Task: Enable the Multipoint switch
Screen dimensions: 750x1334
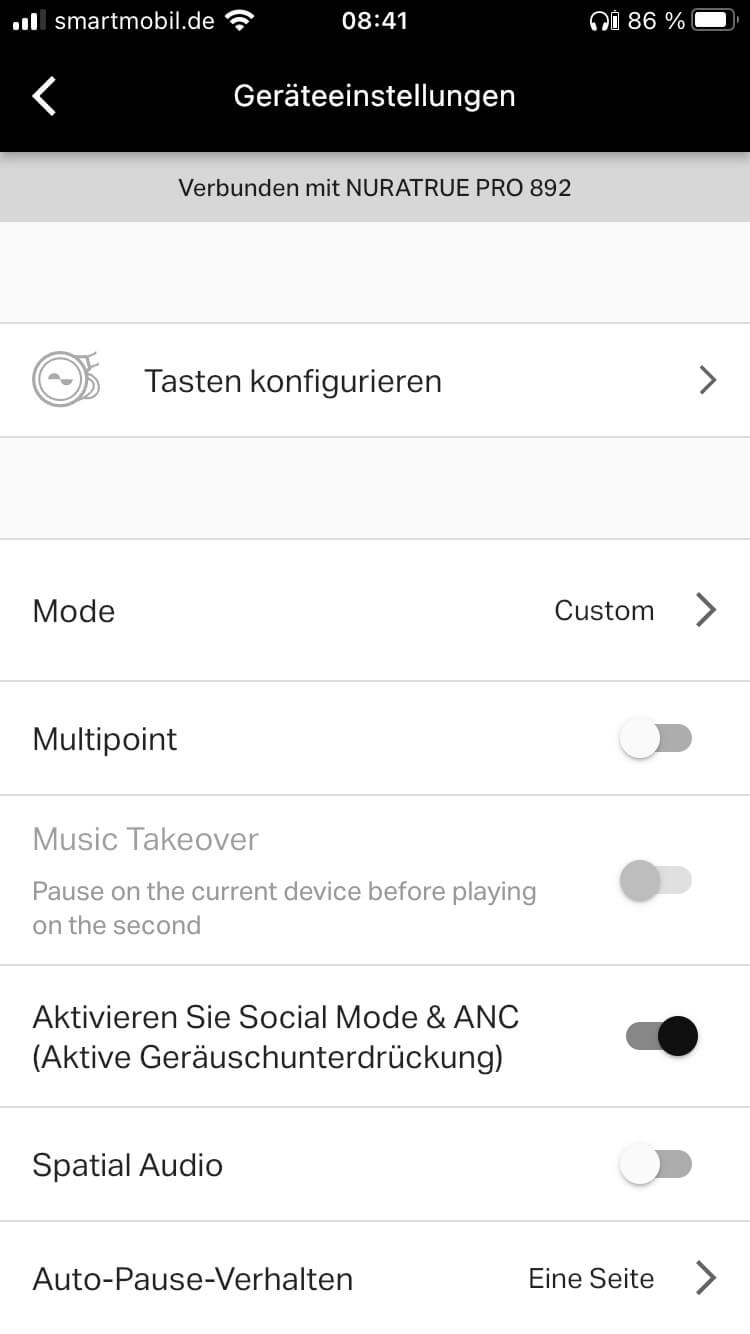Action: (656, 739)
